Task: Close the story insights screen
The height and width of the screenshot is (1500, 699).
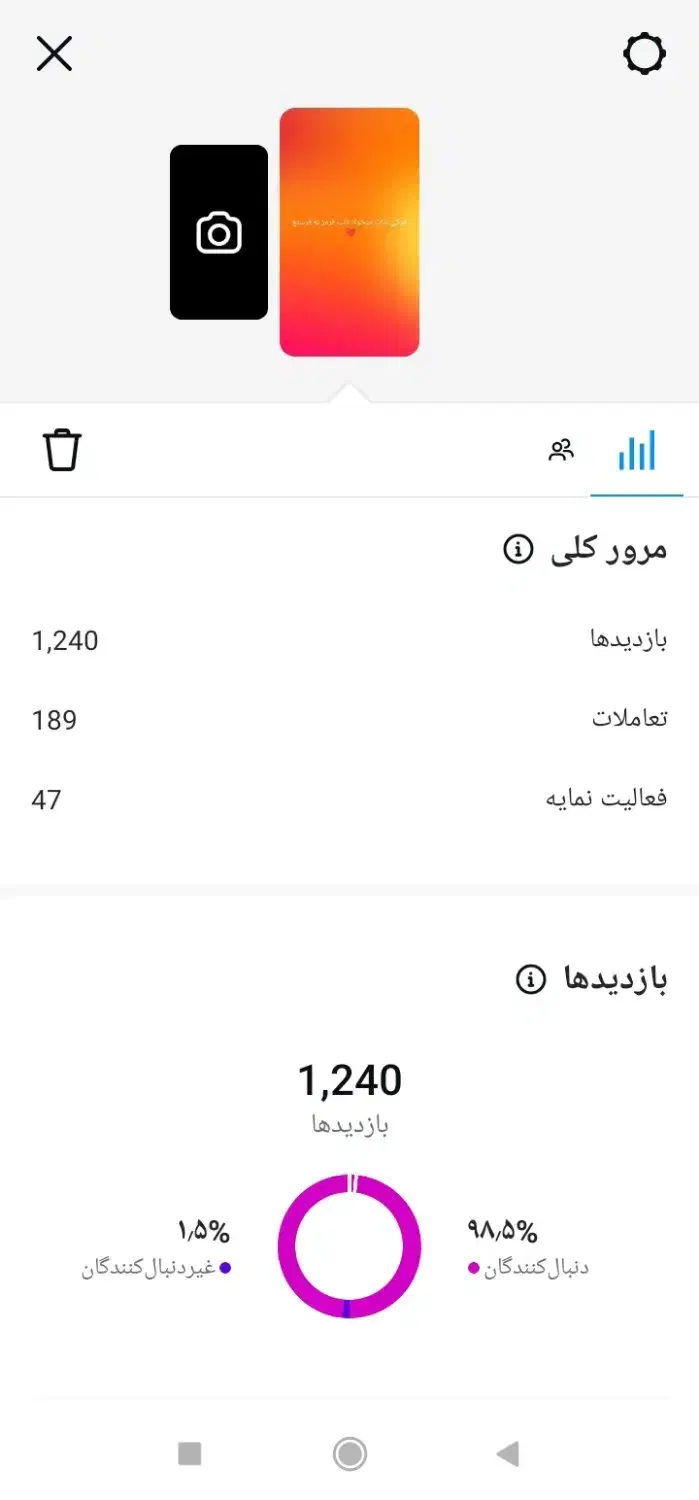Action: pos(54,53)
